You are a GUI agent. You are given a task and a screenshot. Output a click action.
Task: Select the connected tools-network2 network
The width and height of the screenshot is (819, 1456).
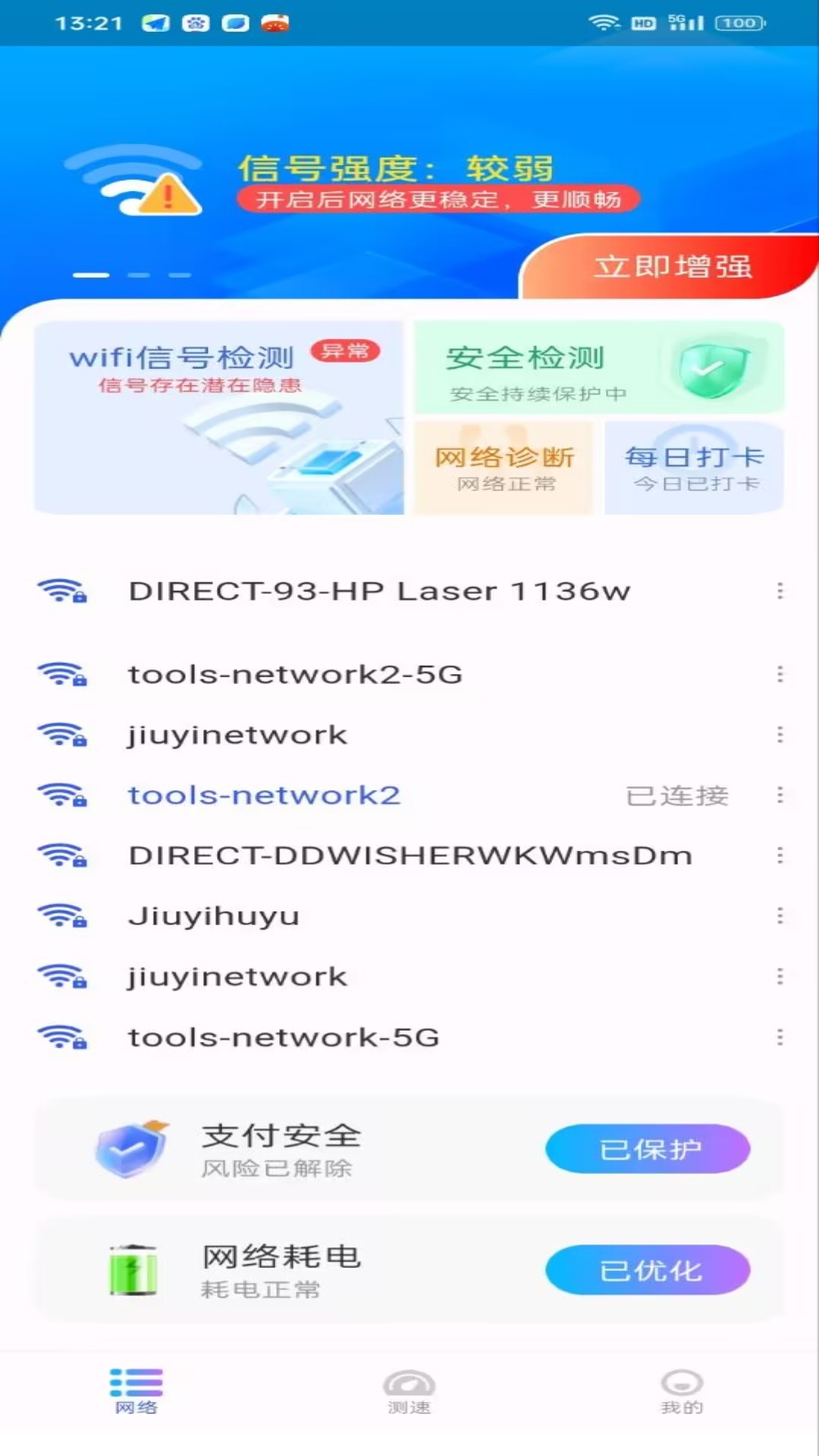pyautogui.click(x=264, y=795)
